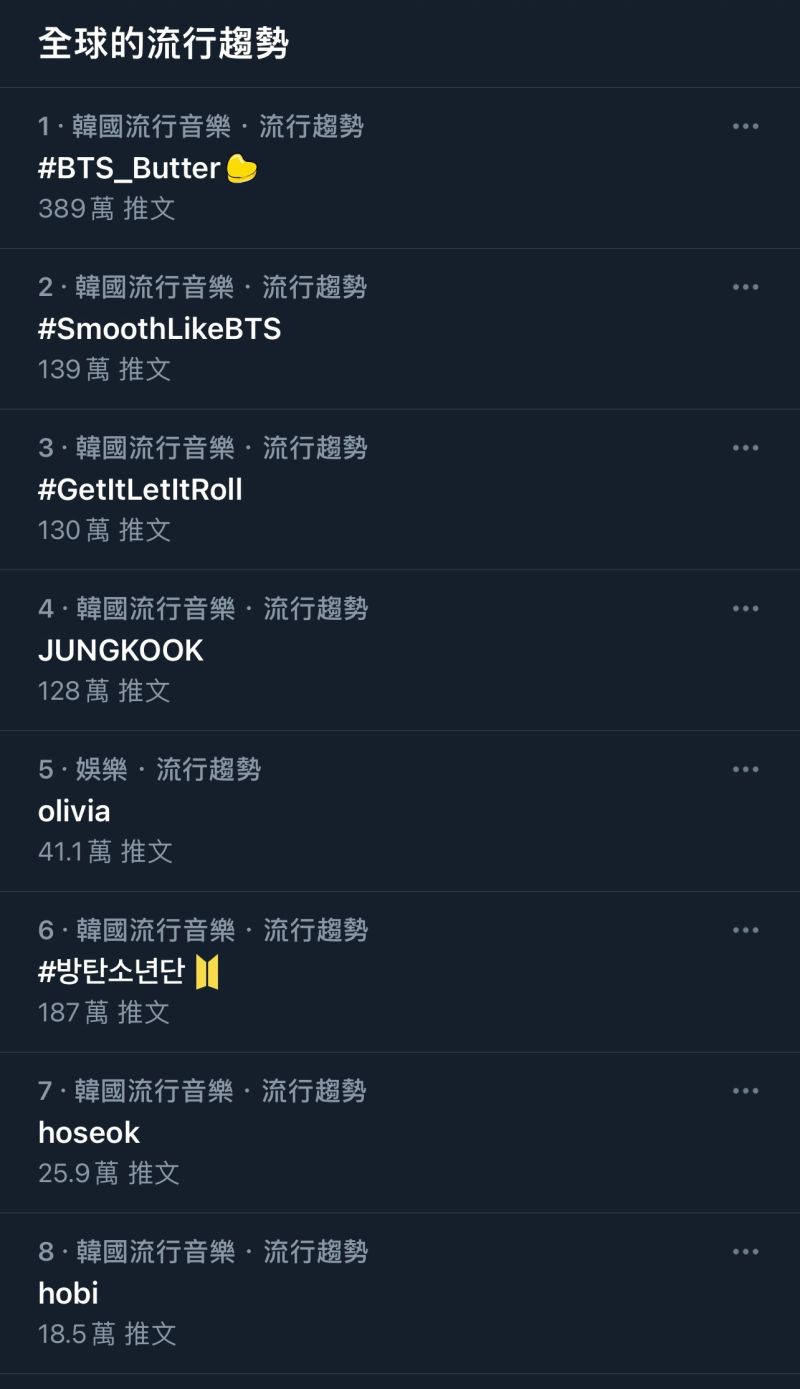
Task: Open the #방탄소년단 trend
Action: pyautogui.click(x=112, y=971)
